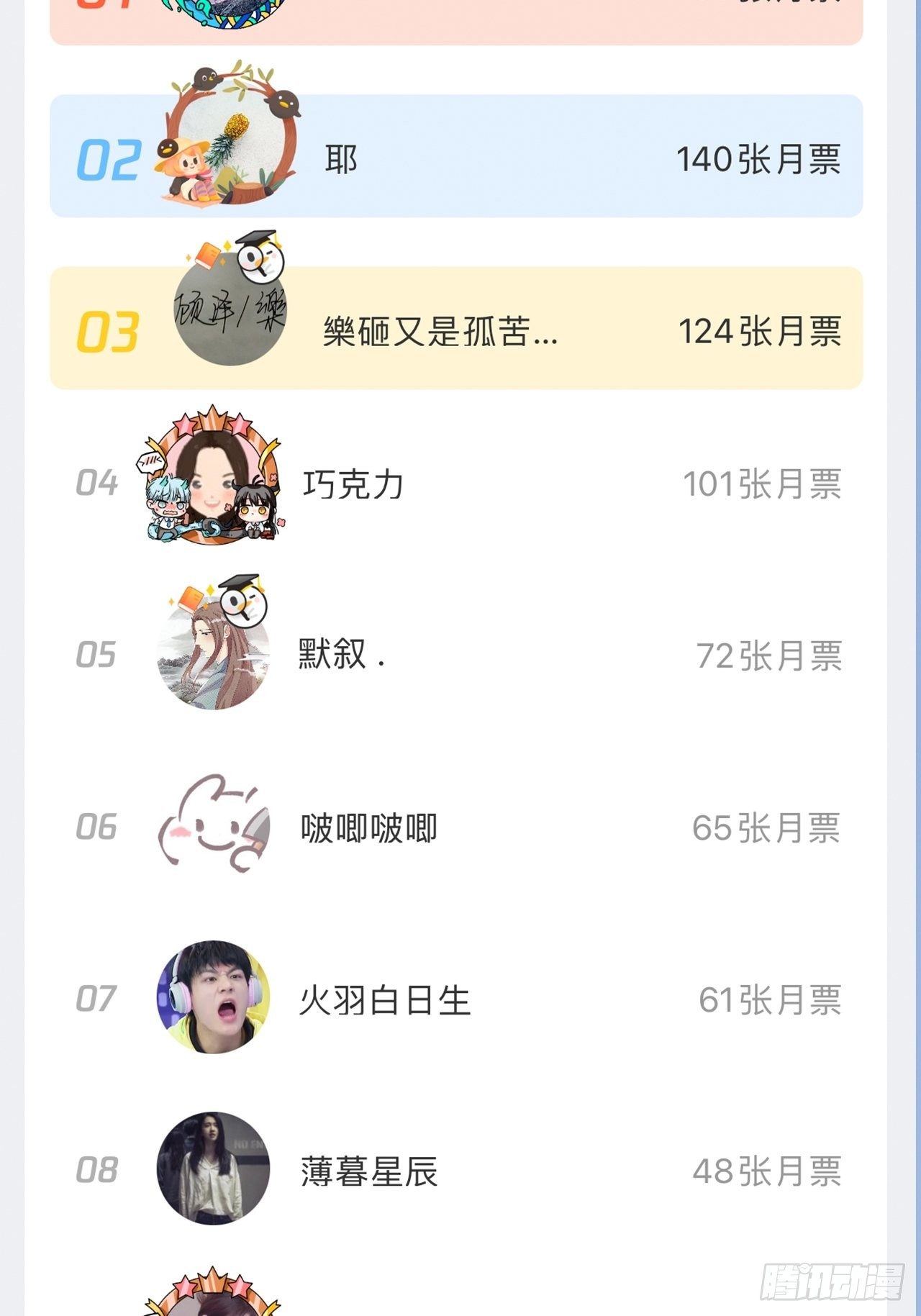The height and width of the screenshot is (1316, 921).
Task: Open 耶's profile at rank 02
Action: pyautogui.click(x=341, y=159)
